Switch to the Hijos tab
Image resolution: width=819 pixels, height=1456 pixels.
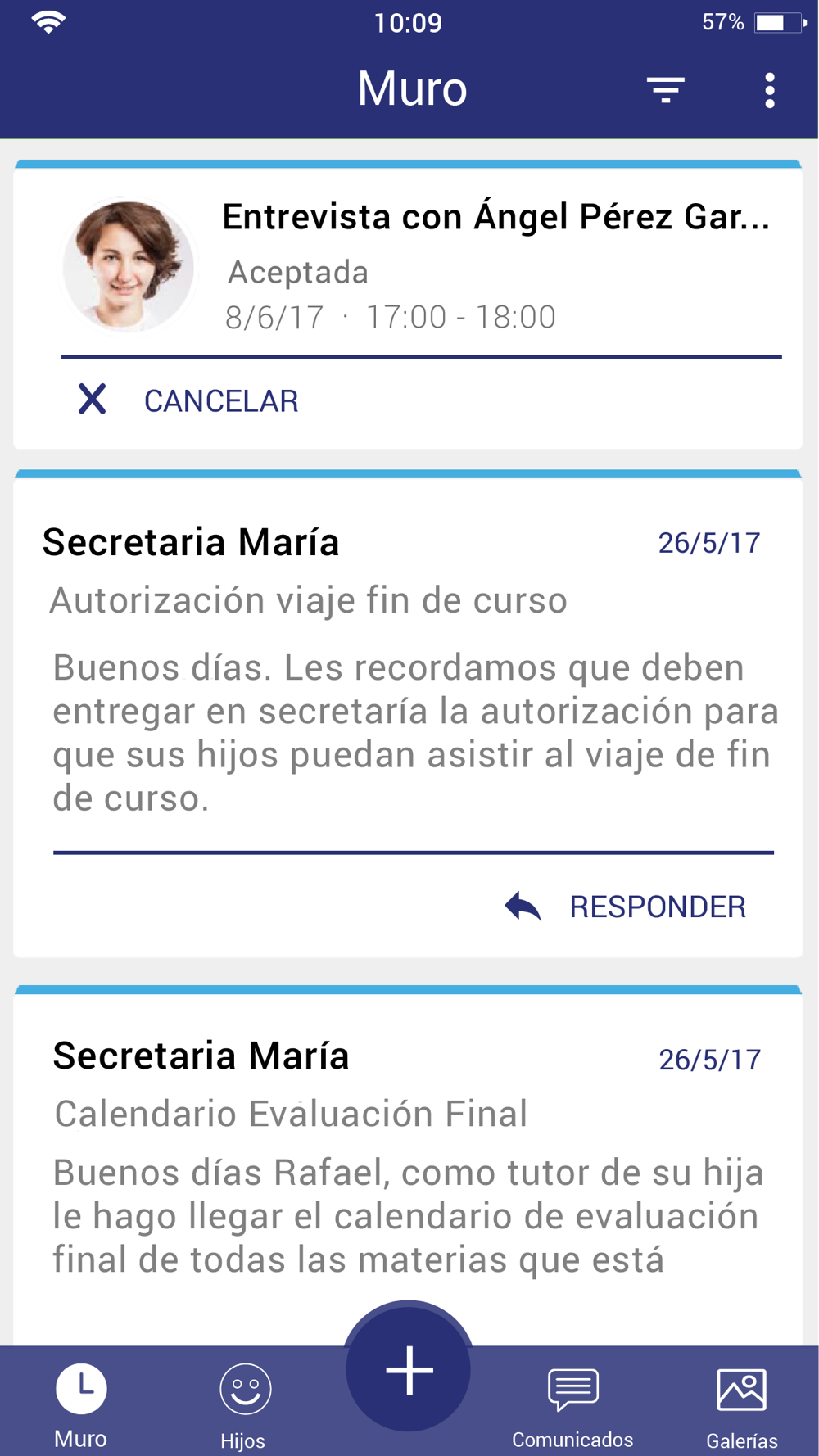point(244,1404)
